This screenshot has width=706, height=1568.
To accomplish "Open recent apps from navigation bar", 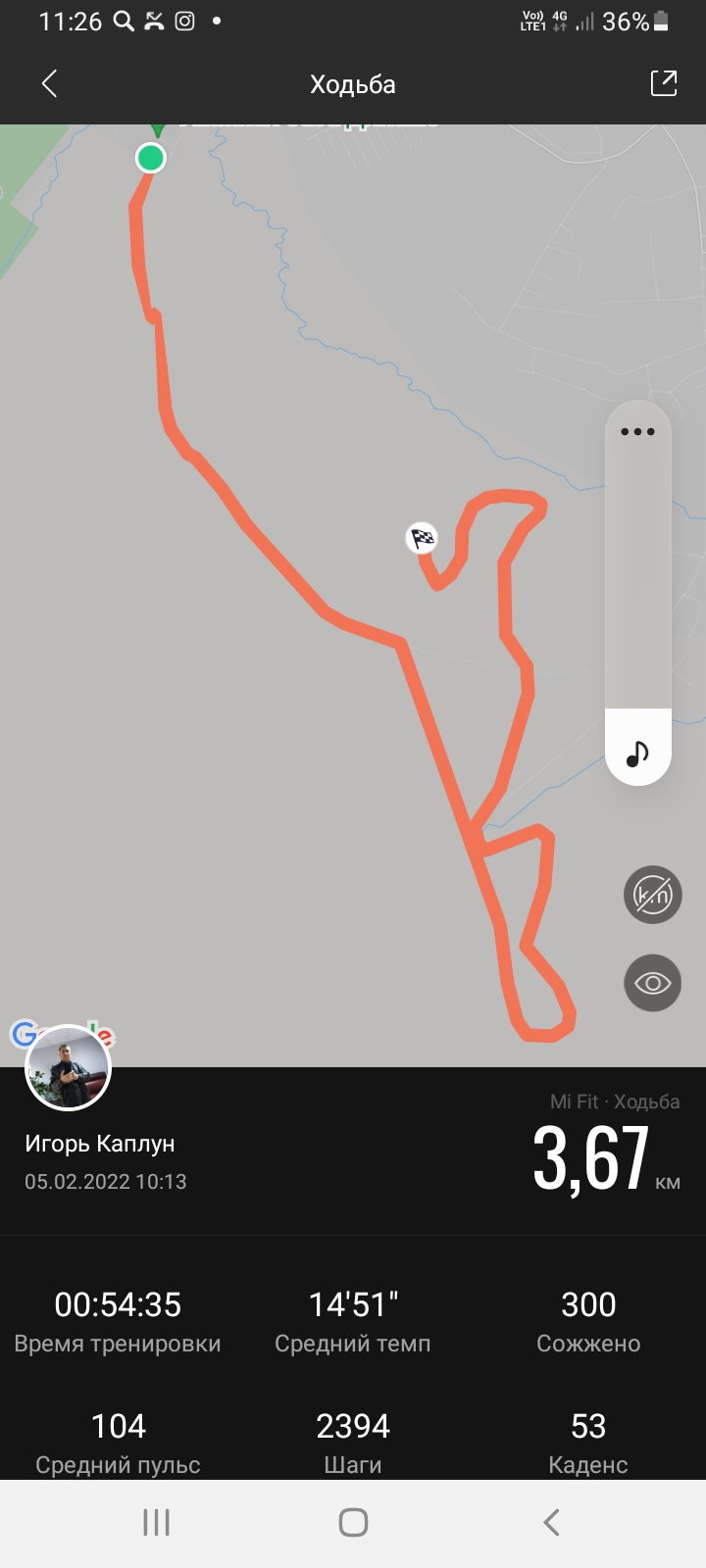I will click(x=156, y=1522).
